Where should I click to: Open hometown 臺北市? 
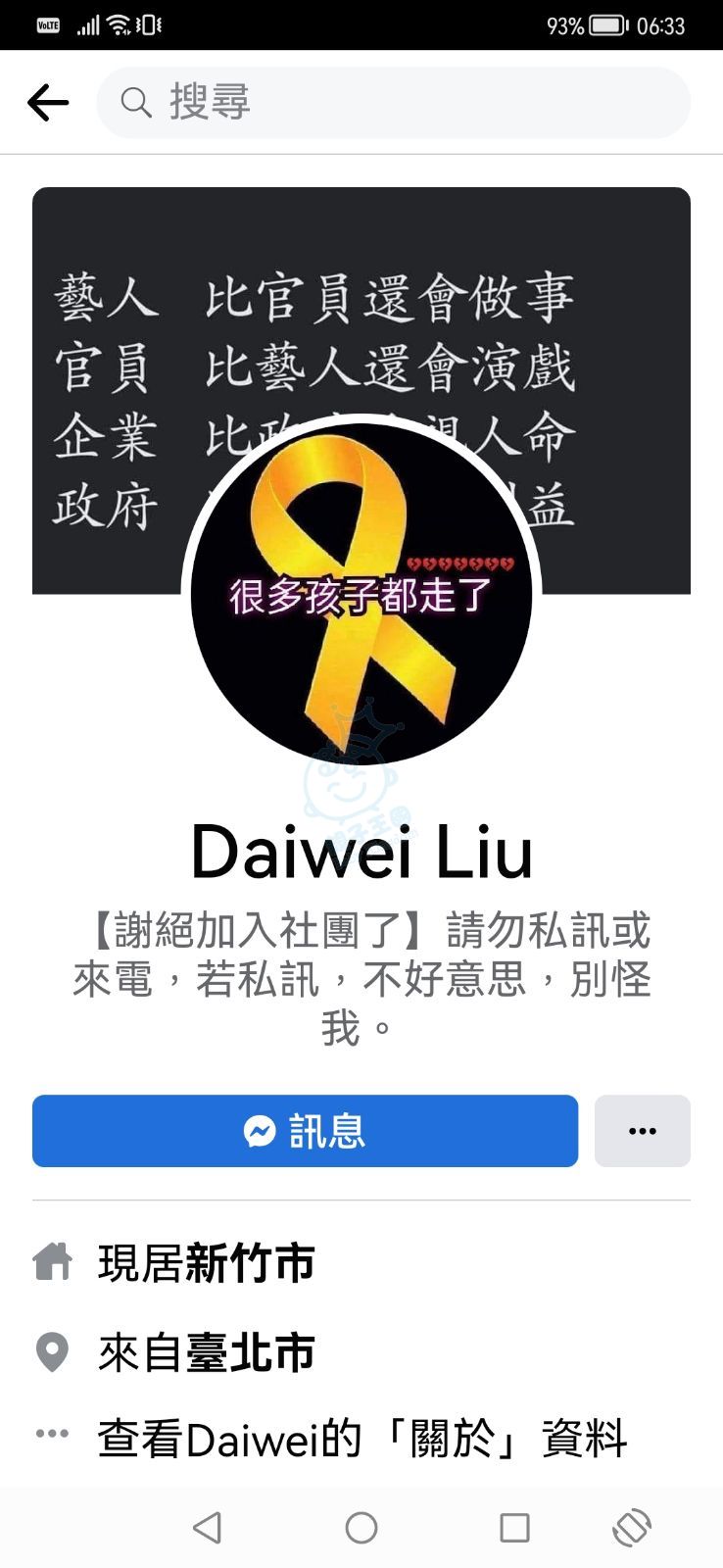[x=249, y=1352]
